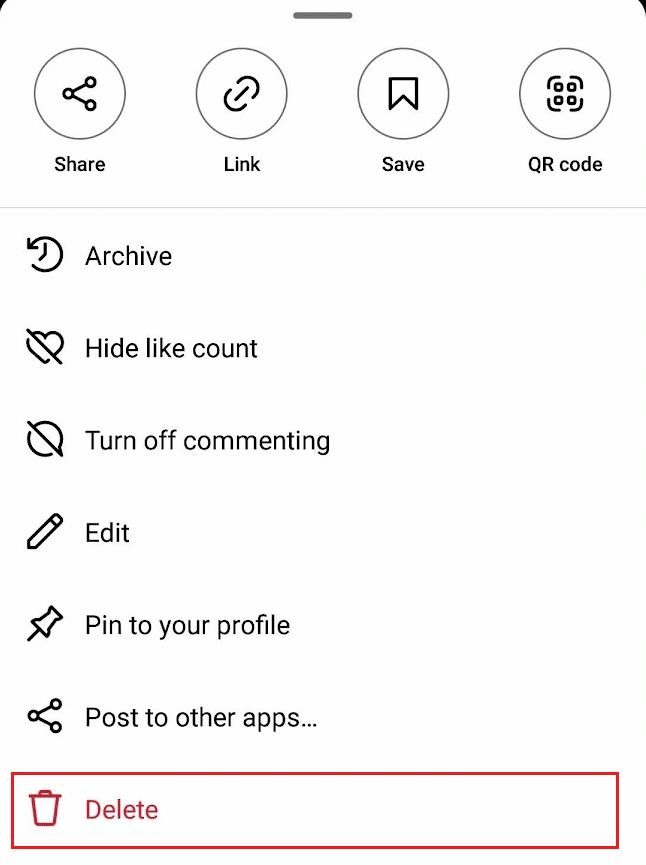Delete this post
The width and height of the screenshot is (646, 865).
(121, 809)
